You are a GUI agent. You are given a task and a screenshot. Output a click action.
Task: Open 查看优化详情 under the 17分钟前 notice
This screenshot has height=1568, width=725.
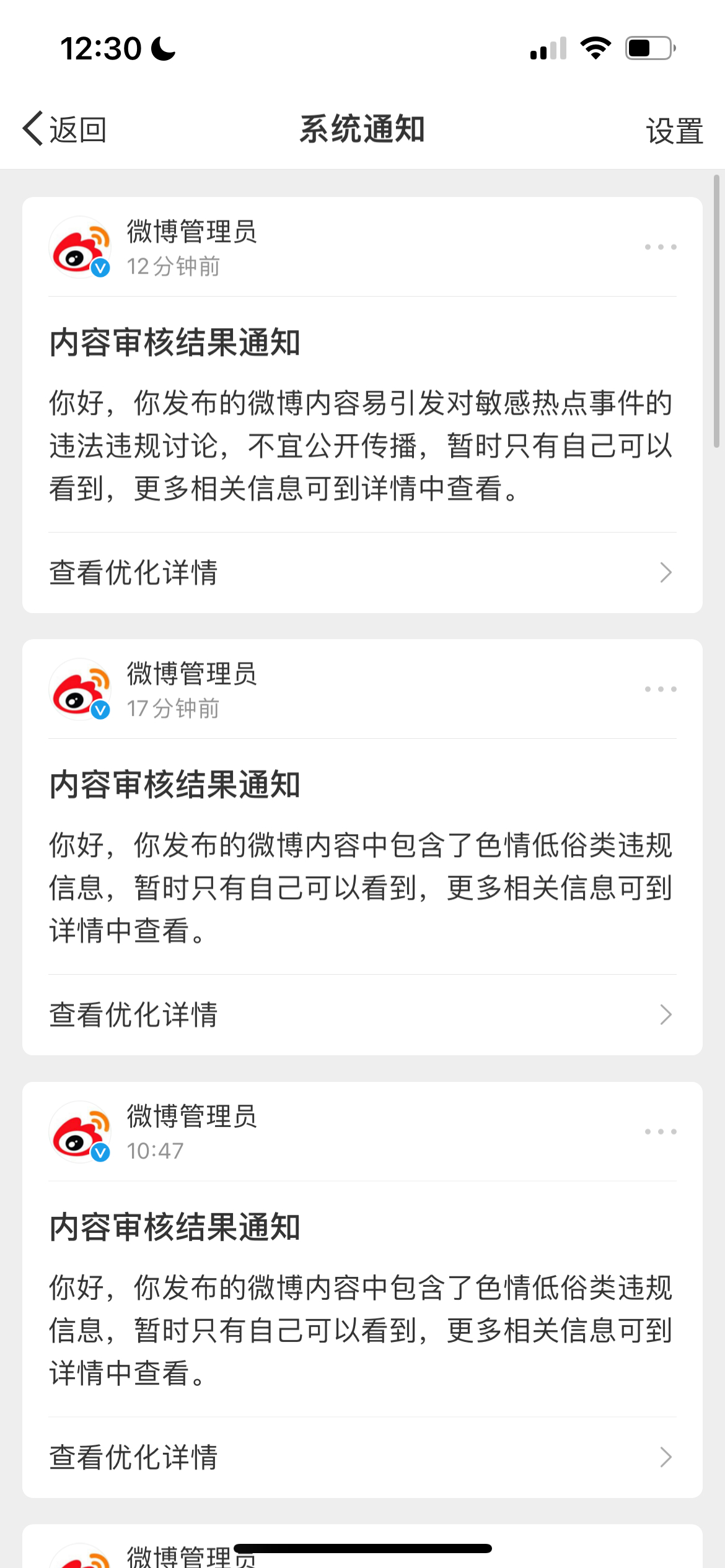click(362, 1015)
